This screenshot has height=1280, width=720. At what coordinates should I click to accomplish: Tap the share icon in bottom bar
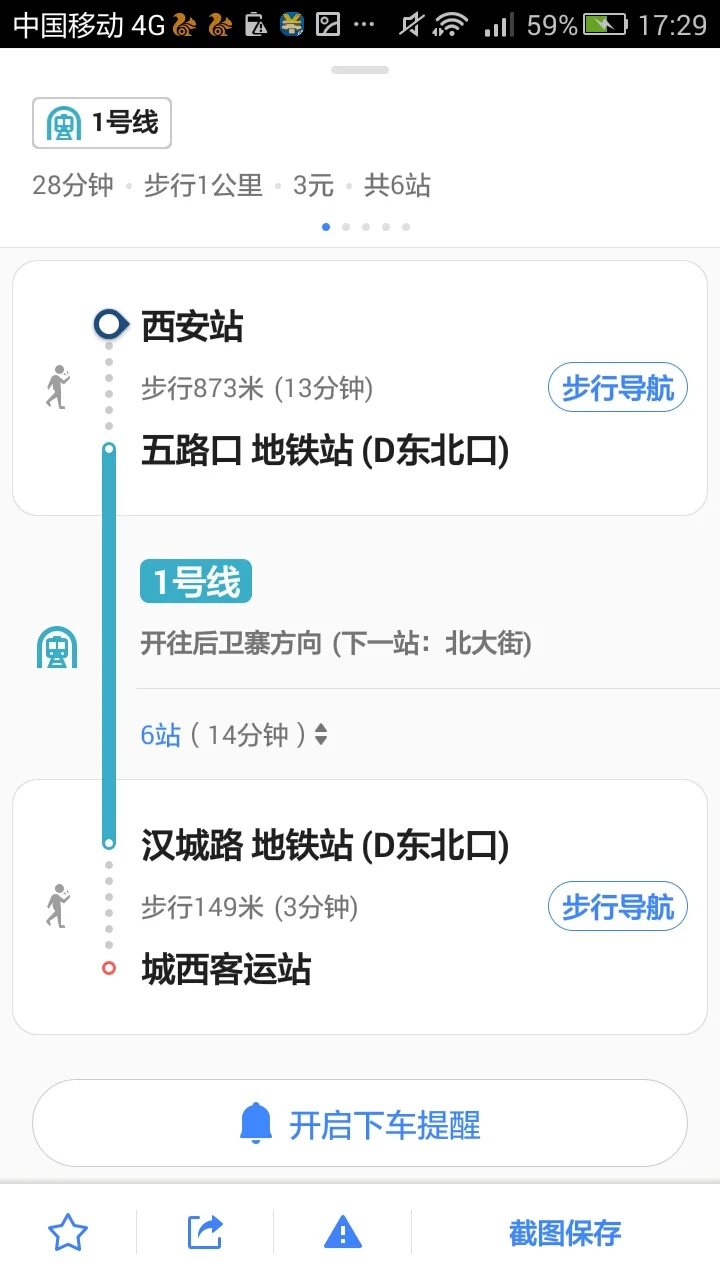(205, 1233)
